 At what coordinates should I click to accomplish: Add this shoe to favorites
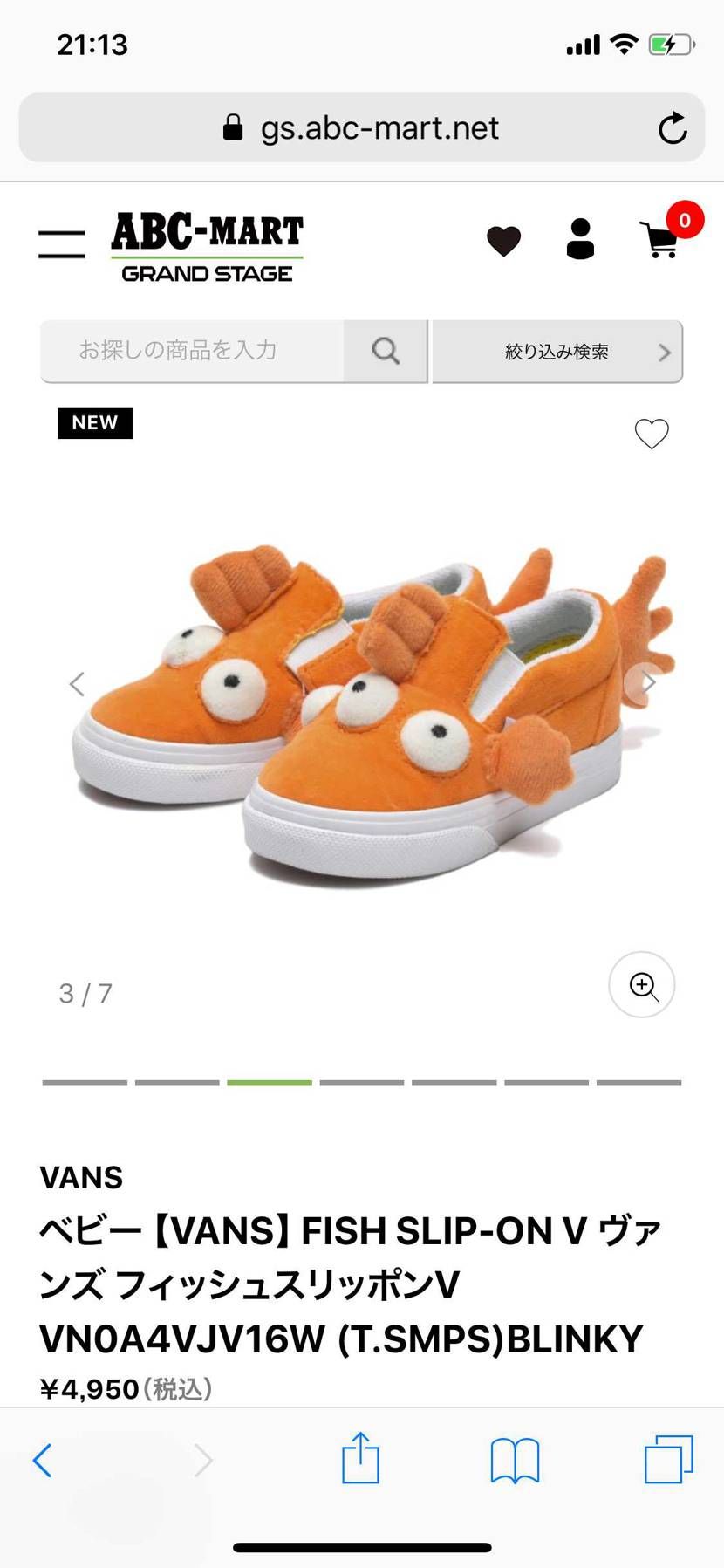pyautogui.click(x=651, y=434)
